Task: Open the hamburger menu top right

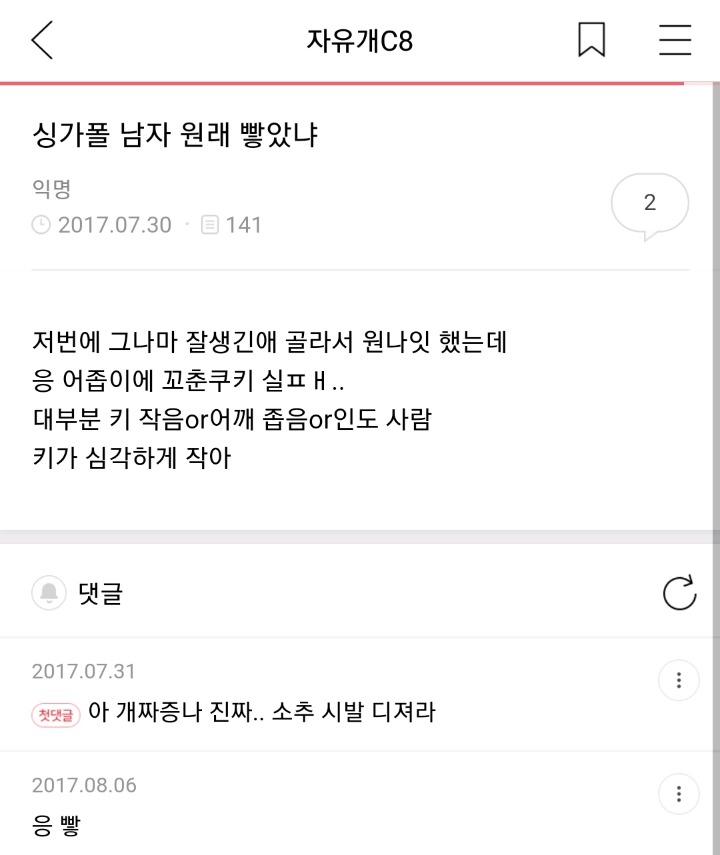Action: (x=675, y=41)
